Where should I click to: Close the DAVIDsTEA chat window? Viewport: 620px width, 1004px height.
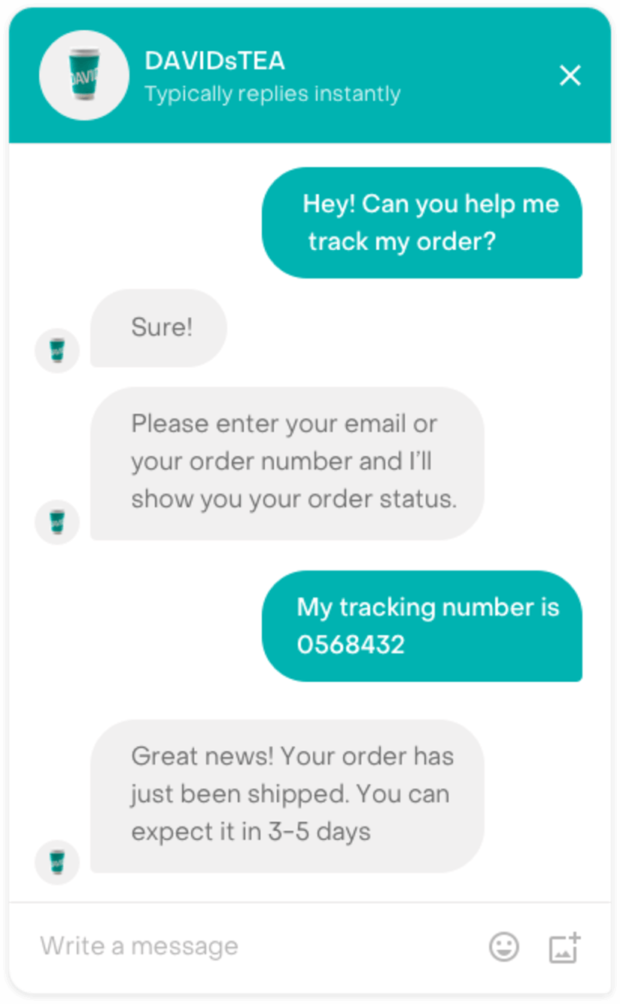[570, 75]
